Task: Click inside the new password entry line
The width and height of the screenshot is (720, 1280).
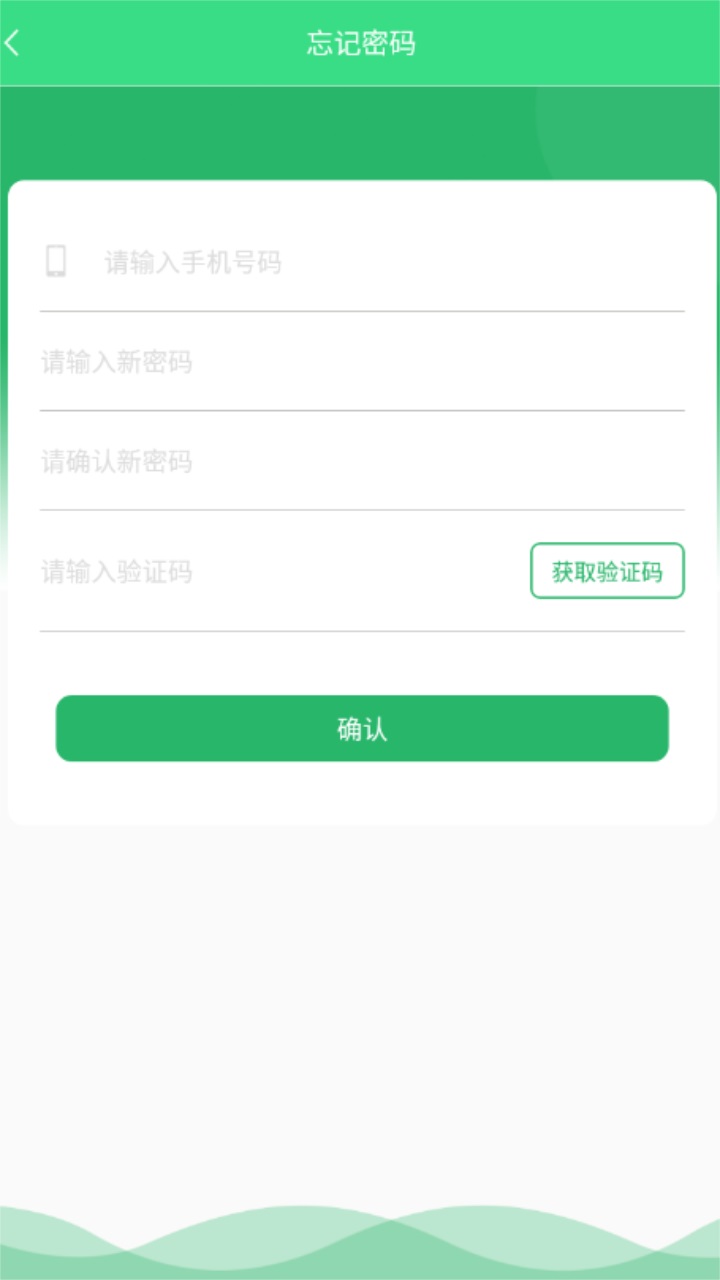Action: pos(250,362)
